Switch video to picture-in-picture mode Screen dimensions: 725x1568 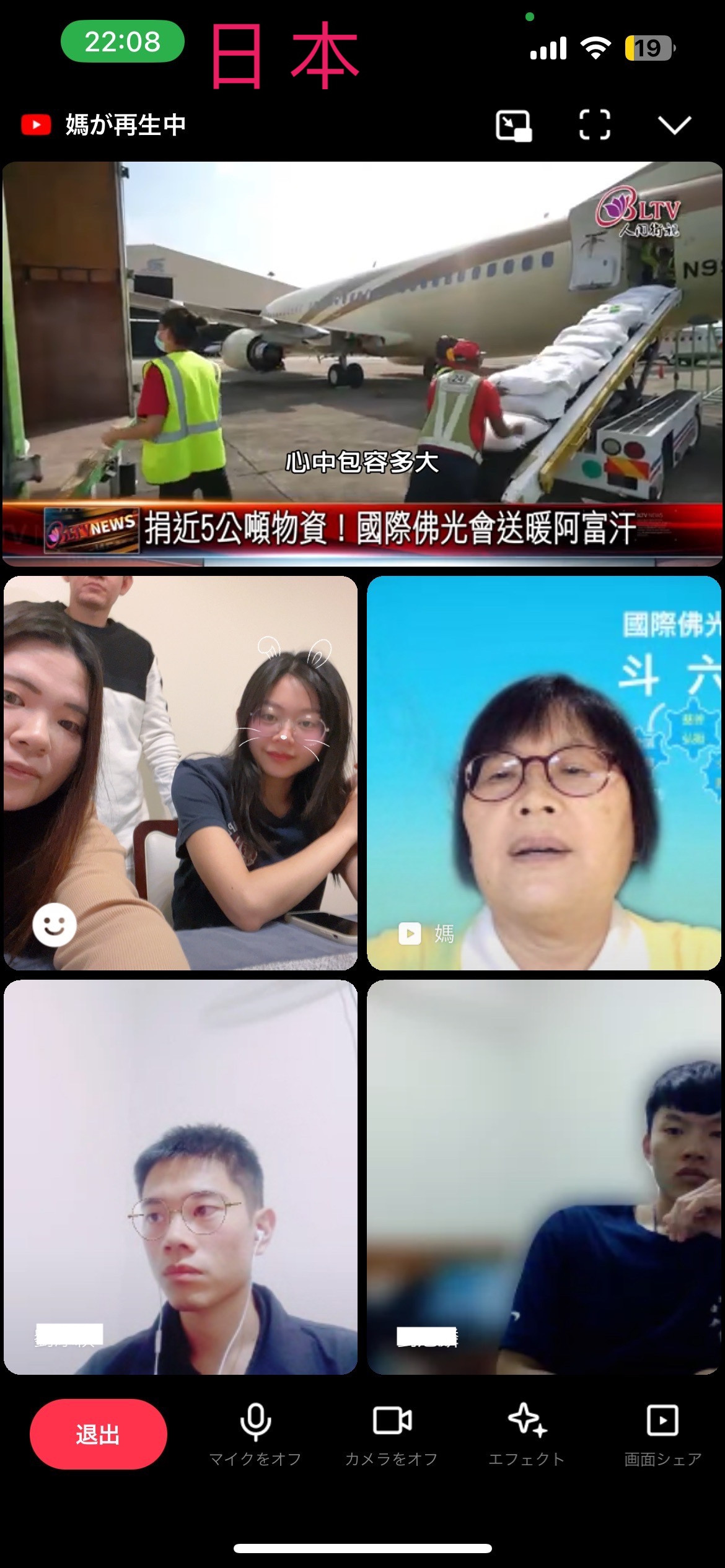click(514, 126)
